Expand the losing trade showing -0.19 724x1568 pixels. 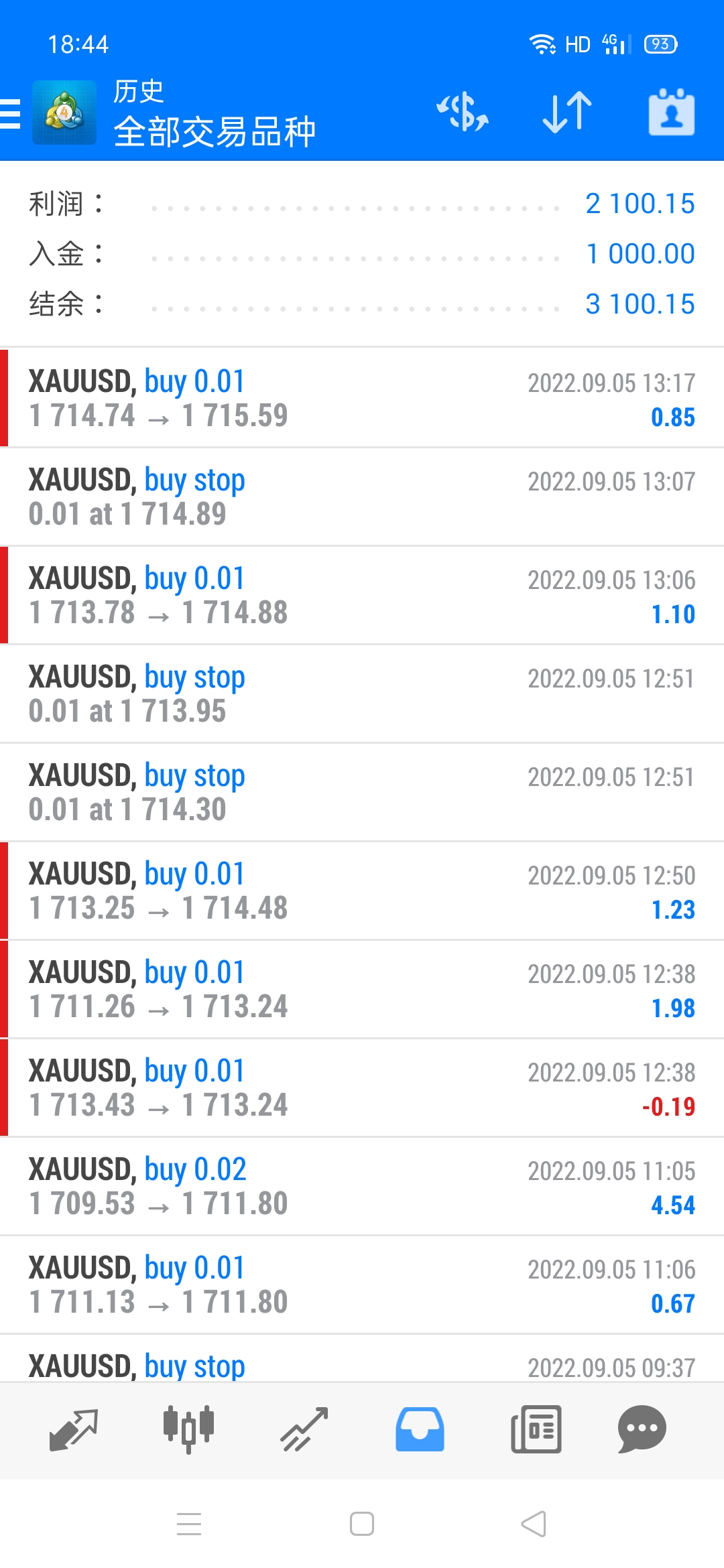point(362,1088)
